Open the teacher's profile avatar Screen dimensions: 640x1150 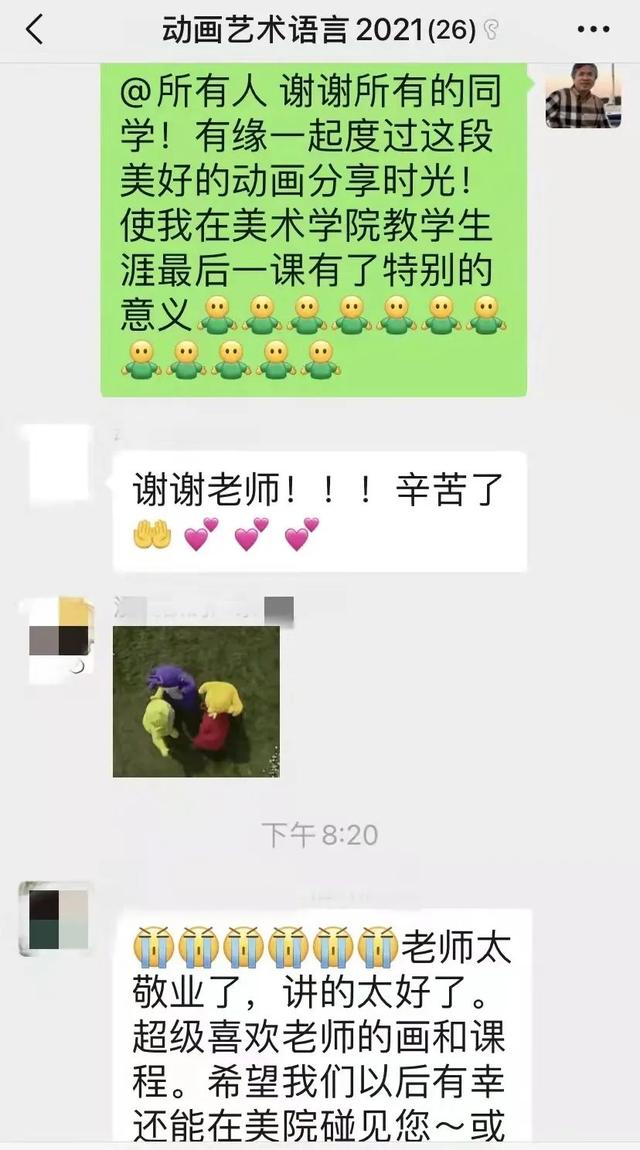tap(582, 95)
